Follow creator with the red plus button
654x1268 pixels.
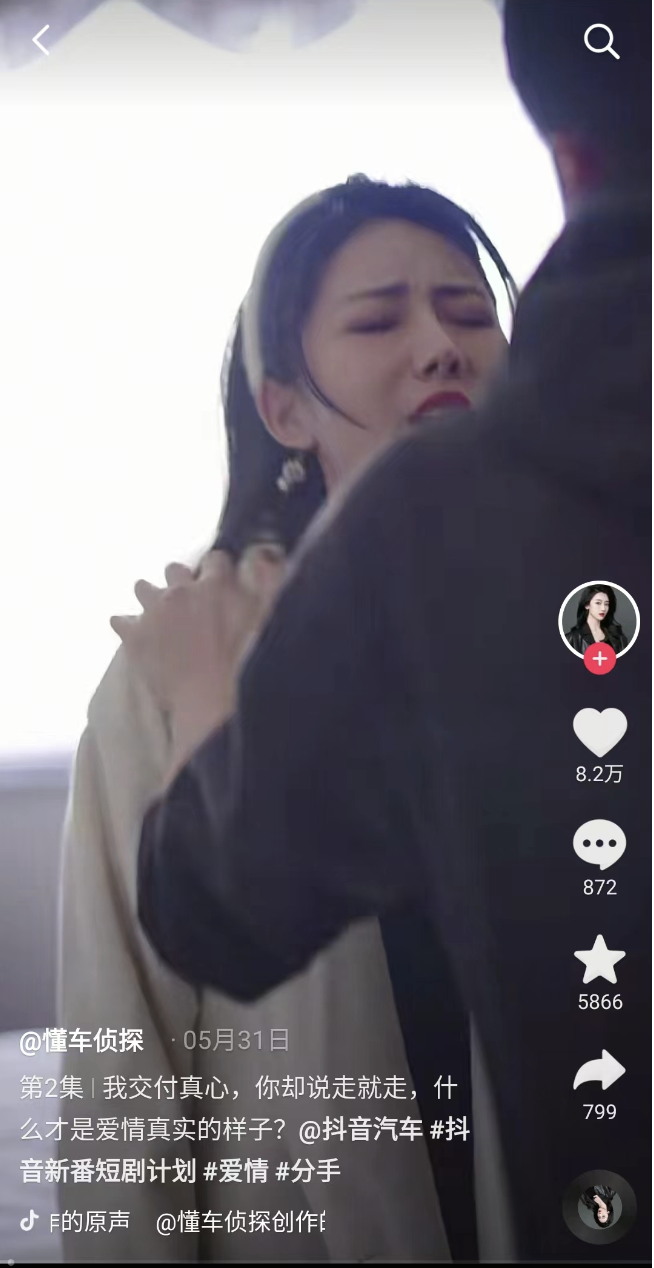tap(599, 659)
